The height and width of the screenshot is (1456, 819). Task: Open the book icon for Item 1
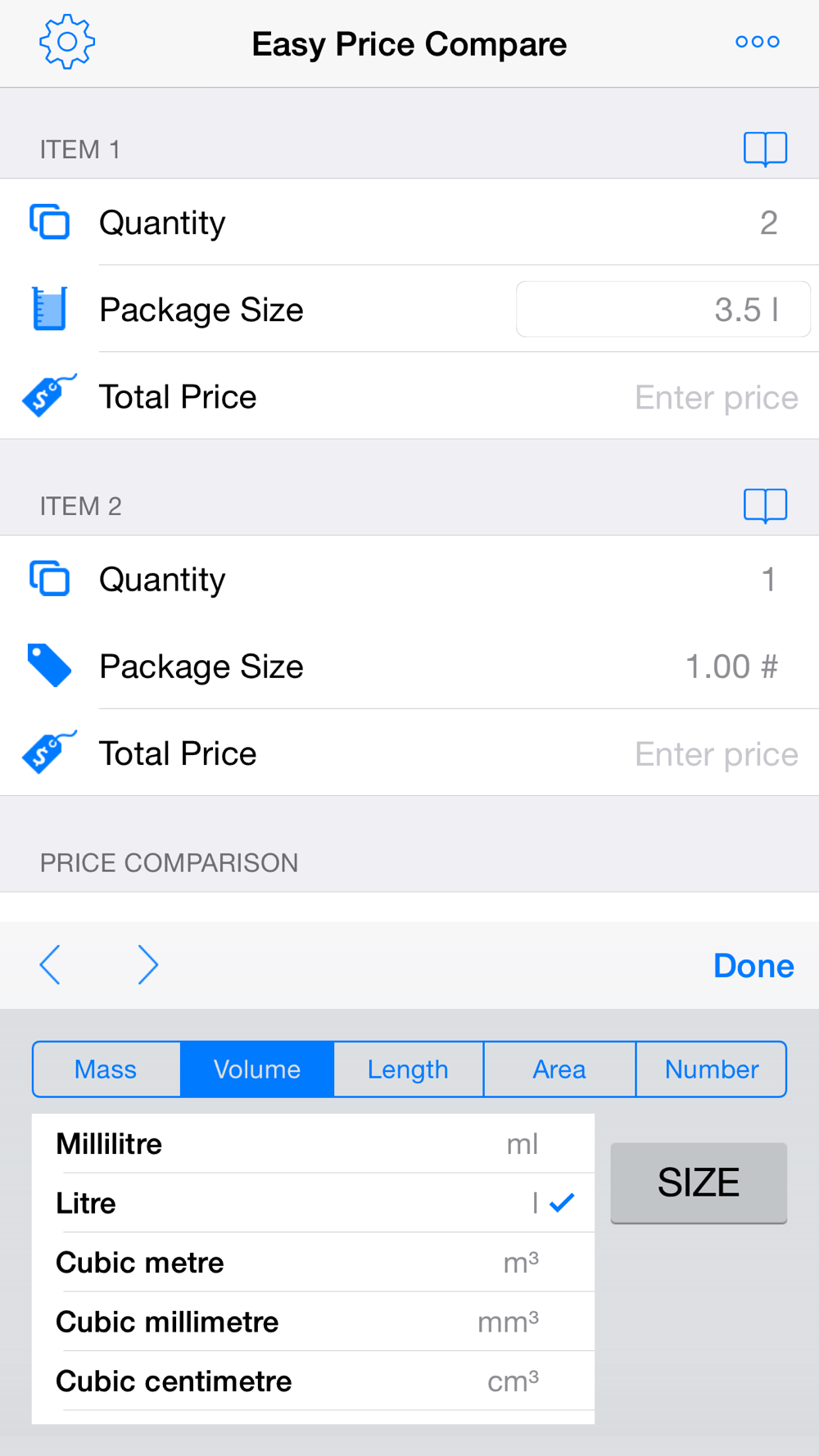(765, 149)
